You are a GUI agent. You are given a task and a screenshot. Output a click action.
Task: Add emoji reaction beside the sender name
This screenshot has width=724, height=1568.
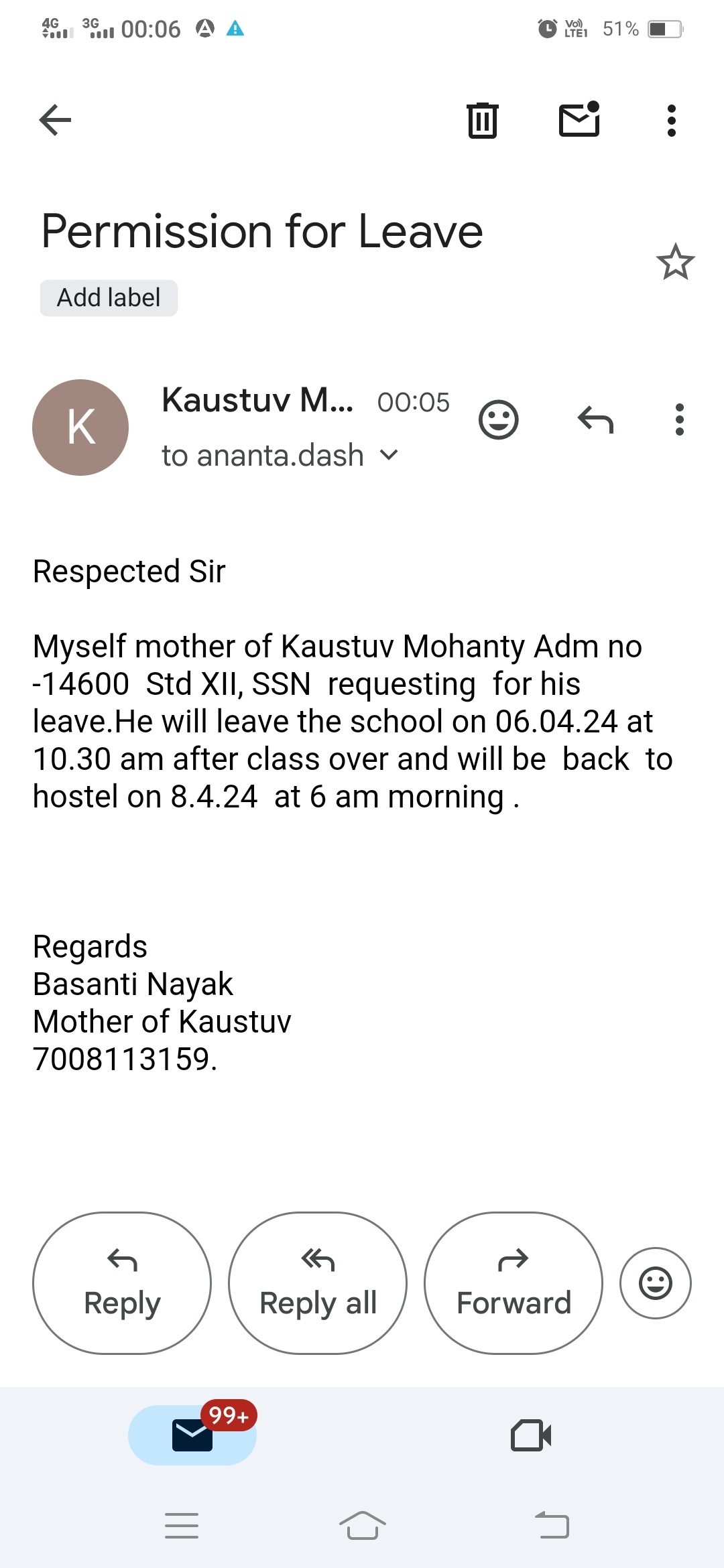point(498,420)
